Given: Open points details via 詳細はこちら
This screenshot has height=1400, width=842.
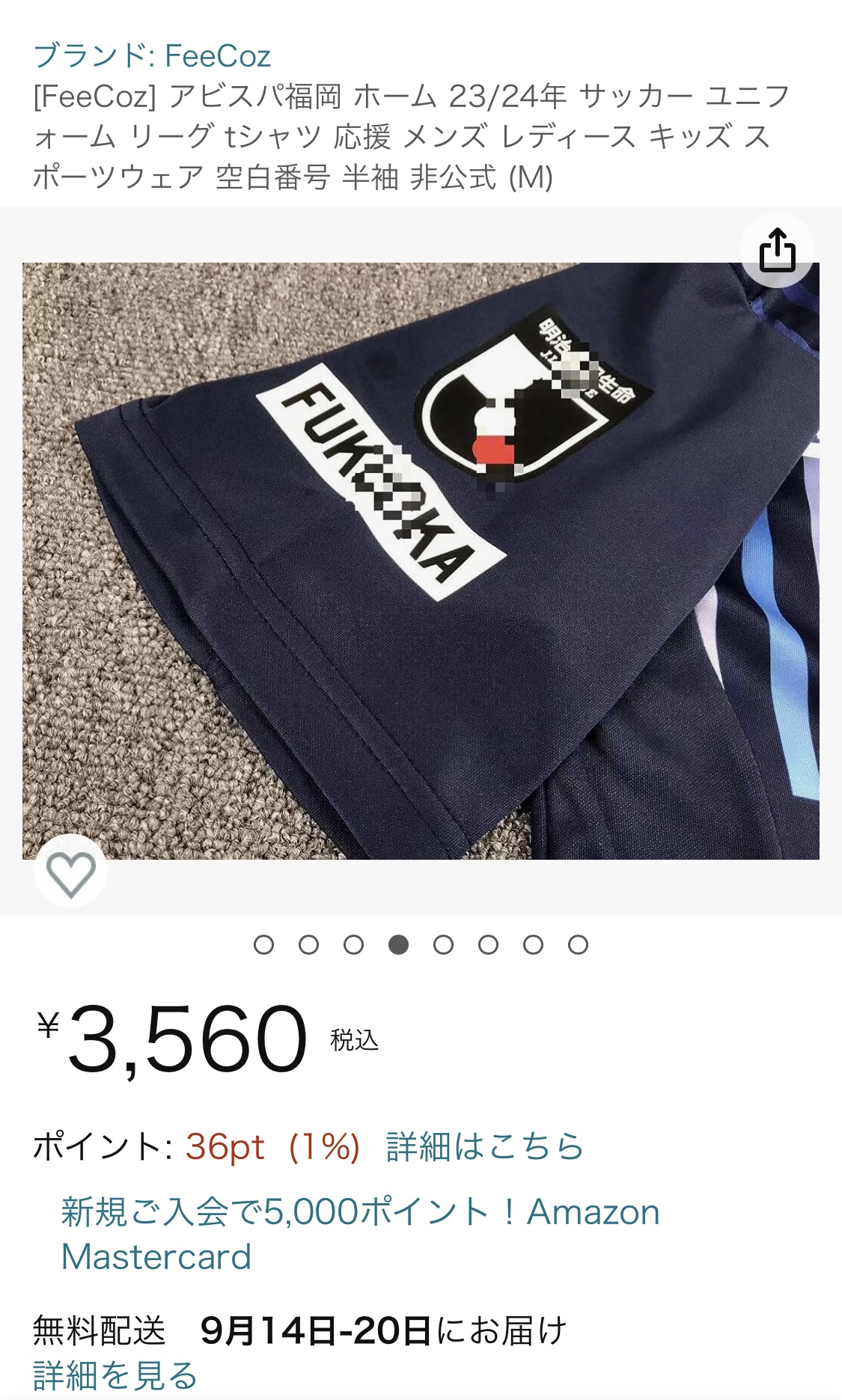Looking at the screenshot, I should (485, 1146).
